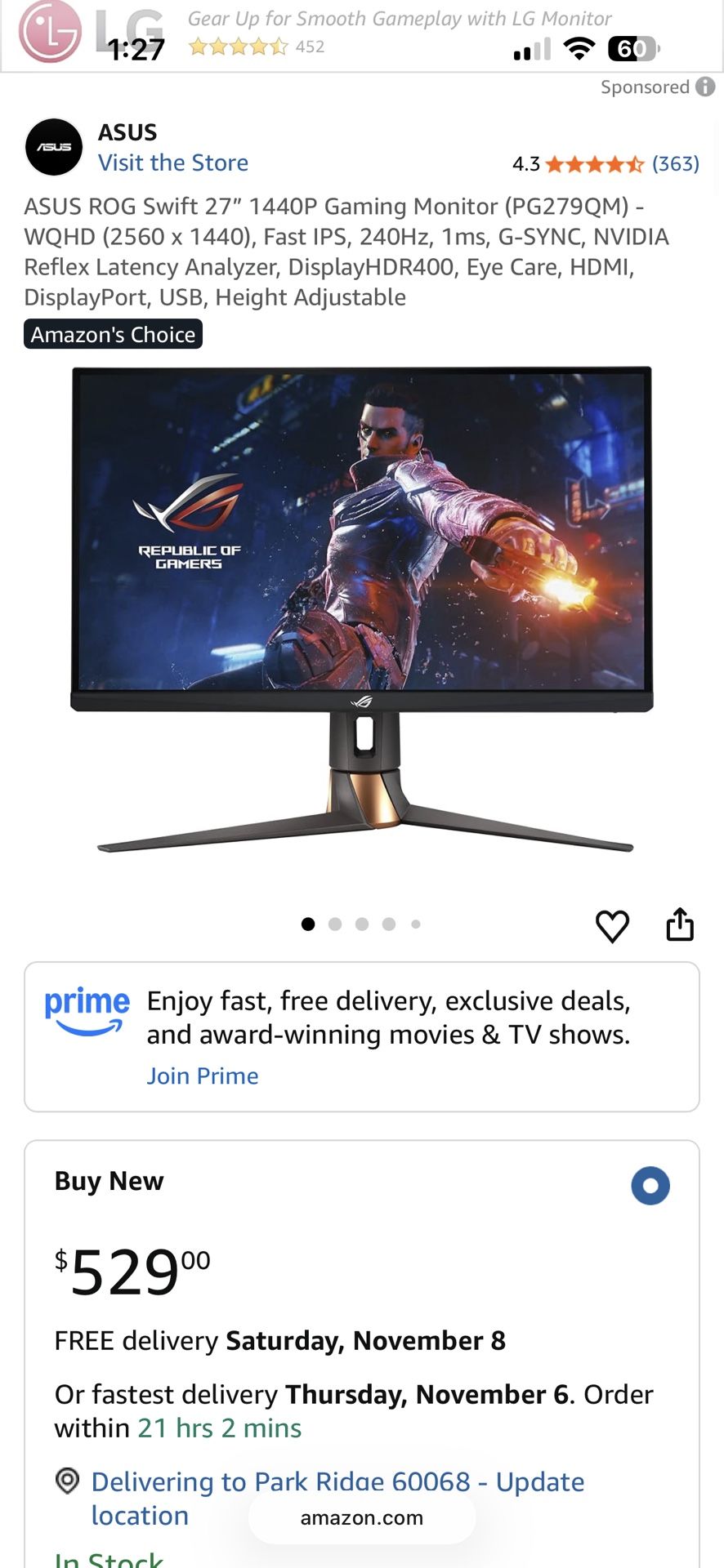Tap the second carousel dot
The image size is (724, 1568).
coord(335,924)
